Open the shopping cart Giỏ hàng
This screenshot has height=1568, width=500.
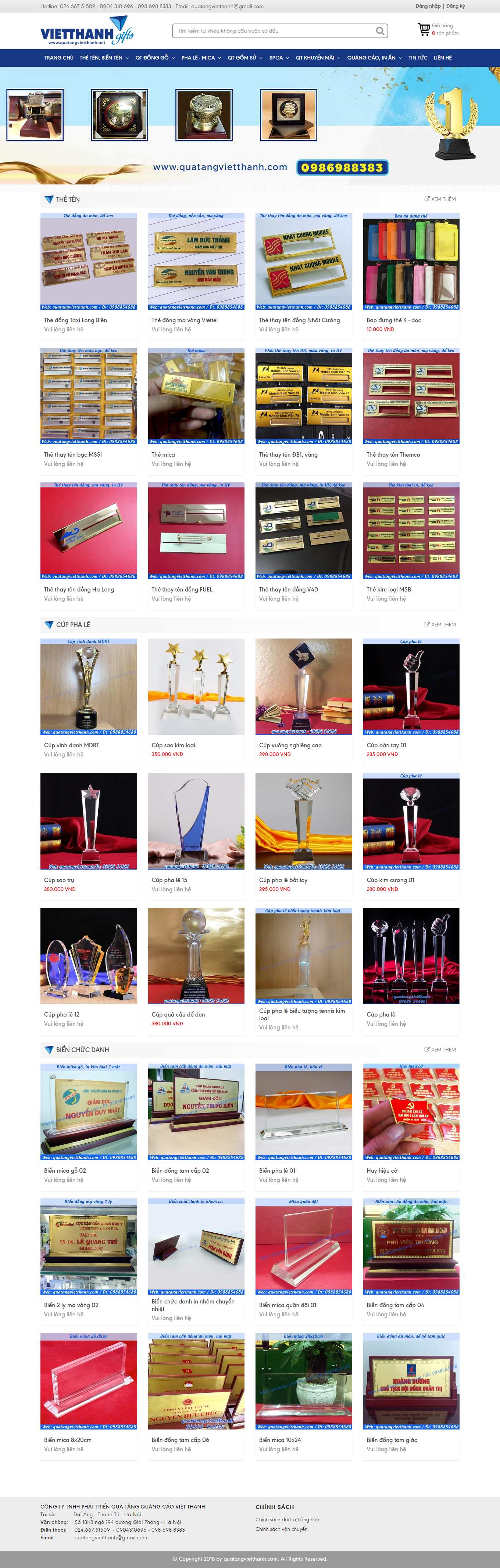[438, 29]
